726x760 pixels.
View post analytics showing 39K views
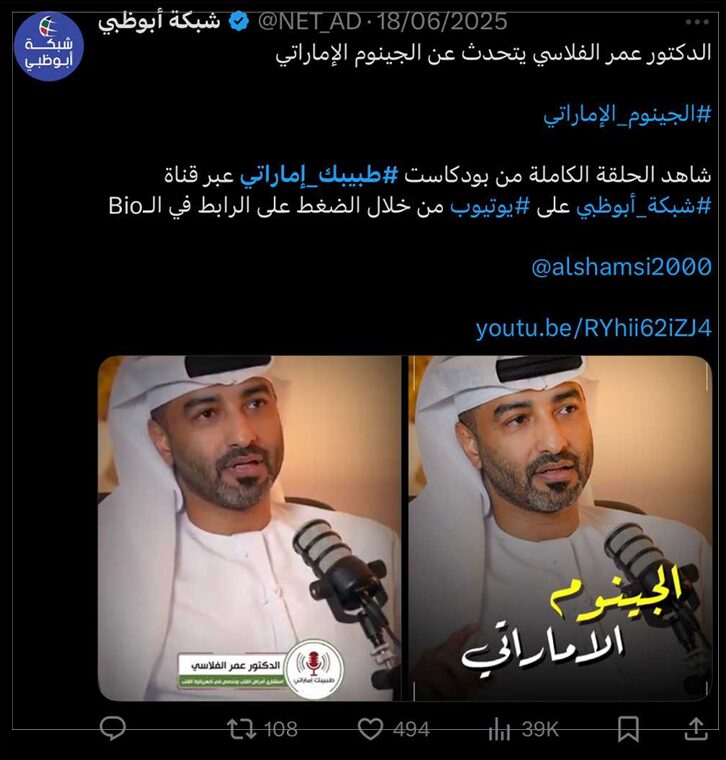point(500,729)
